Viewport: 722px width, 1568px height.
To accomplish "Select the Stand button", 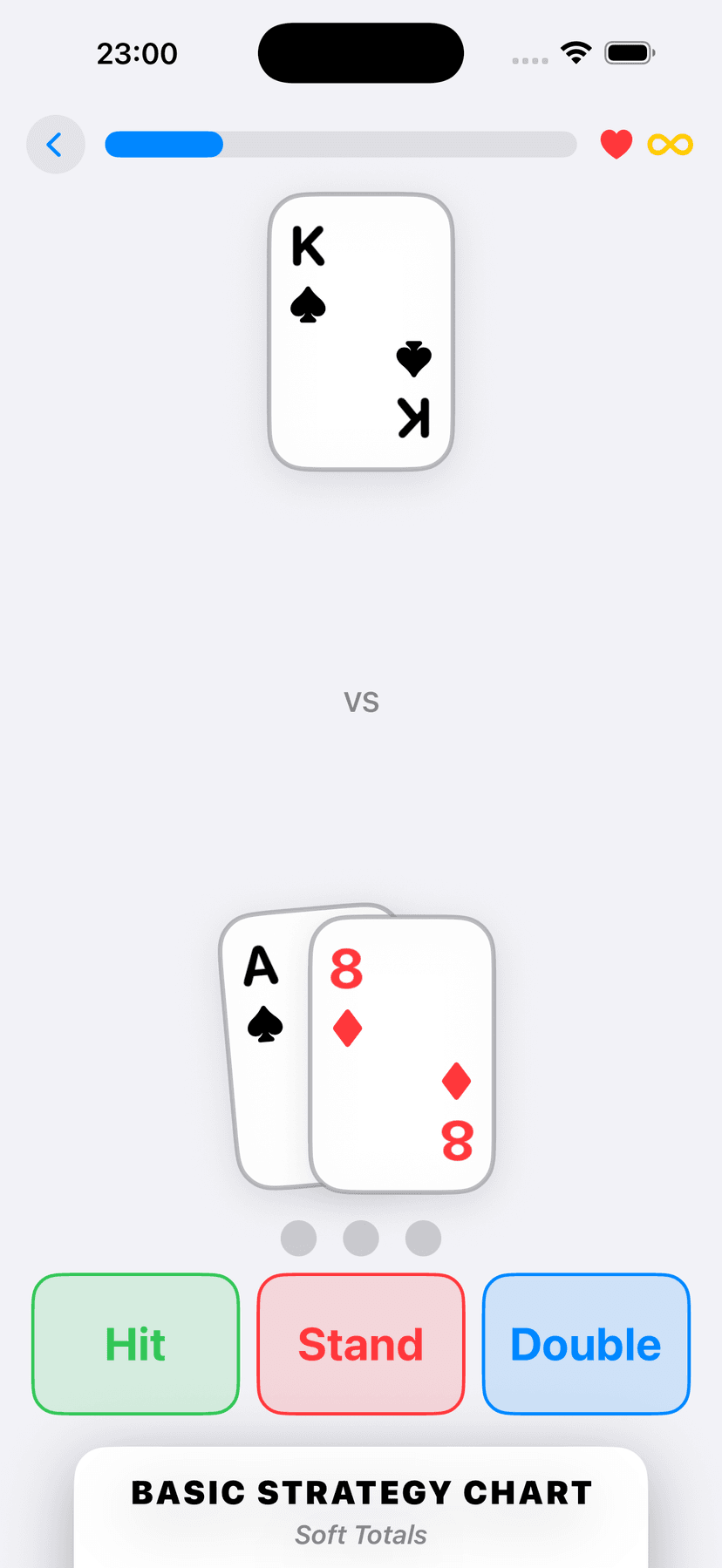I will point(361,1344).
